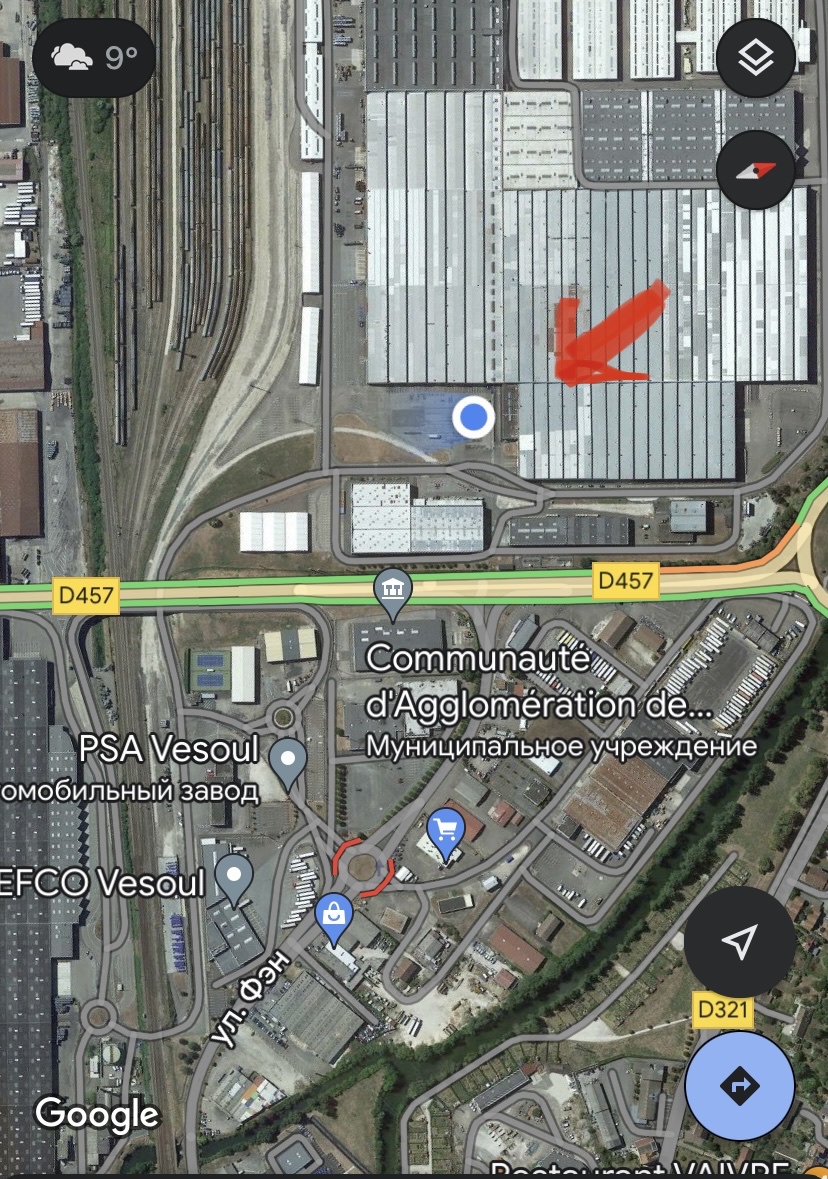
Task: Tap the blue shopping bag pin
Action: click(332, 916)
